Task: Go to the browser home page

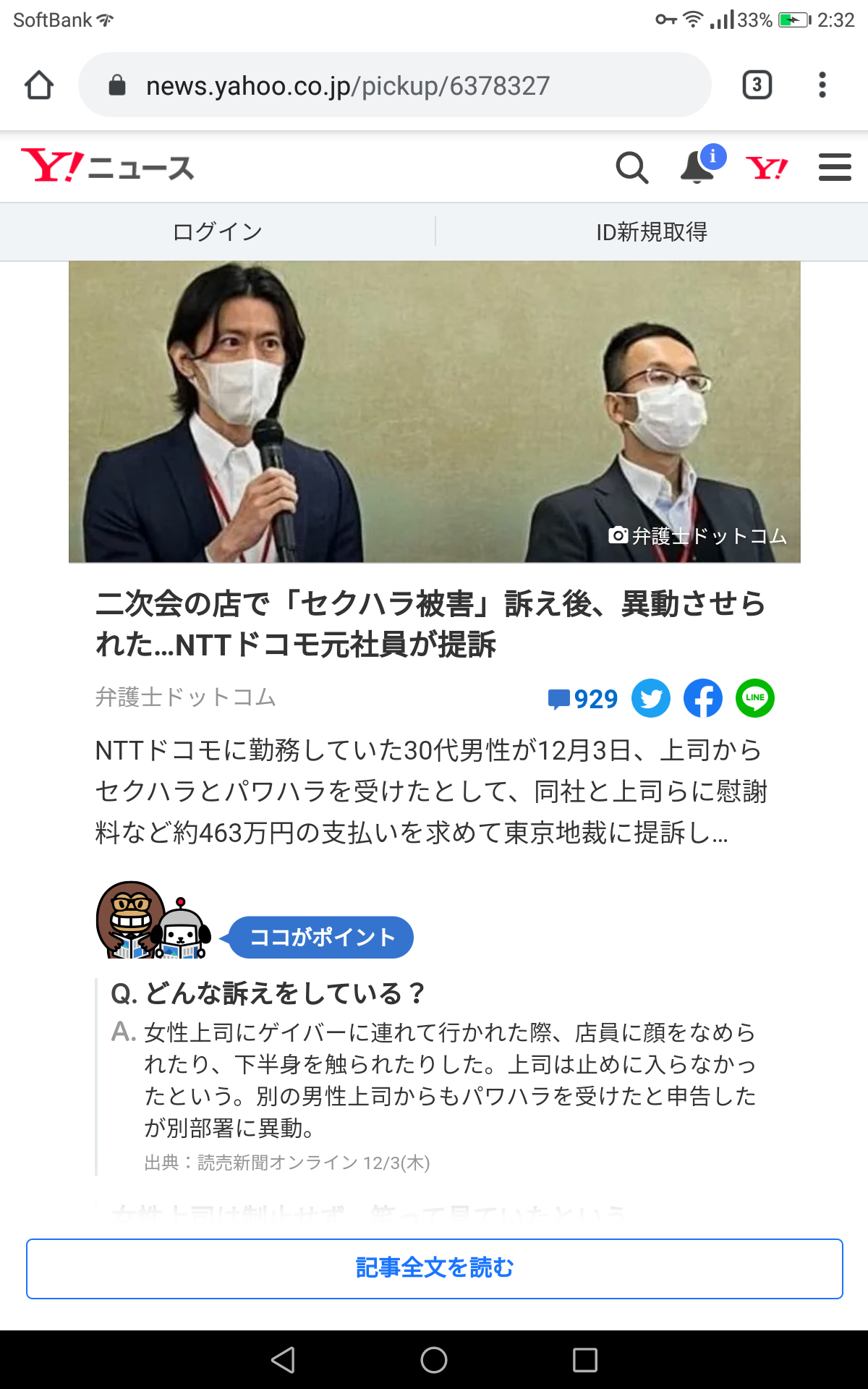Action: click(x=39, y=85)
